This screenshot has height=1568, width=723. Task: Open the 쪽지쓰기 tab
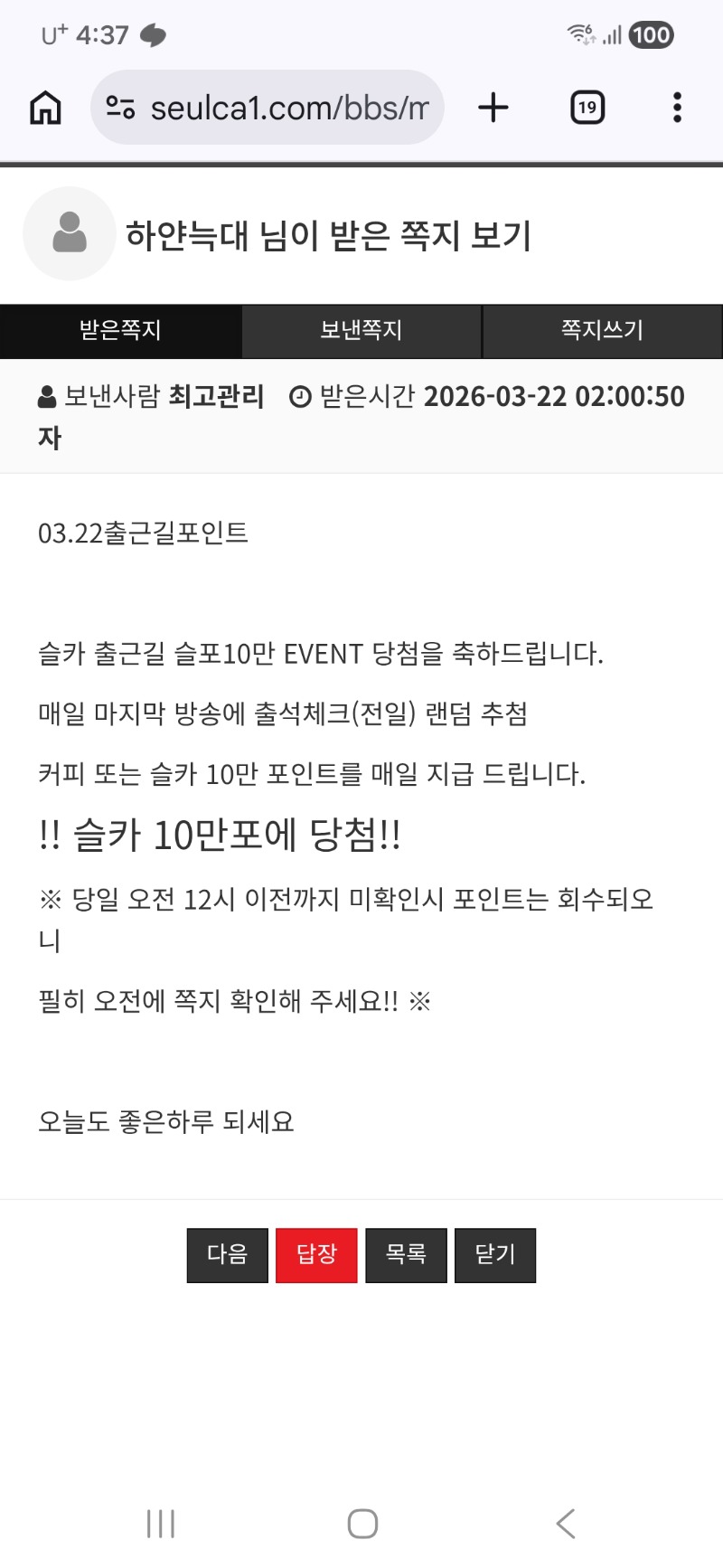click(602, 331)
